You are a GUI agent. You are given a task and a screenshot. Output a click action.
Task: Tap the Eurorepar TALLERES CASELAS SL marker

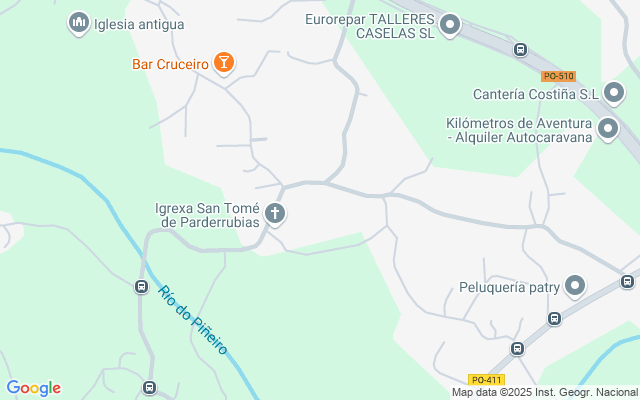pos(450,25)
